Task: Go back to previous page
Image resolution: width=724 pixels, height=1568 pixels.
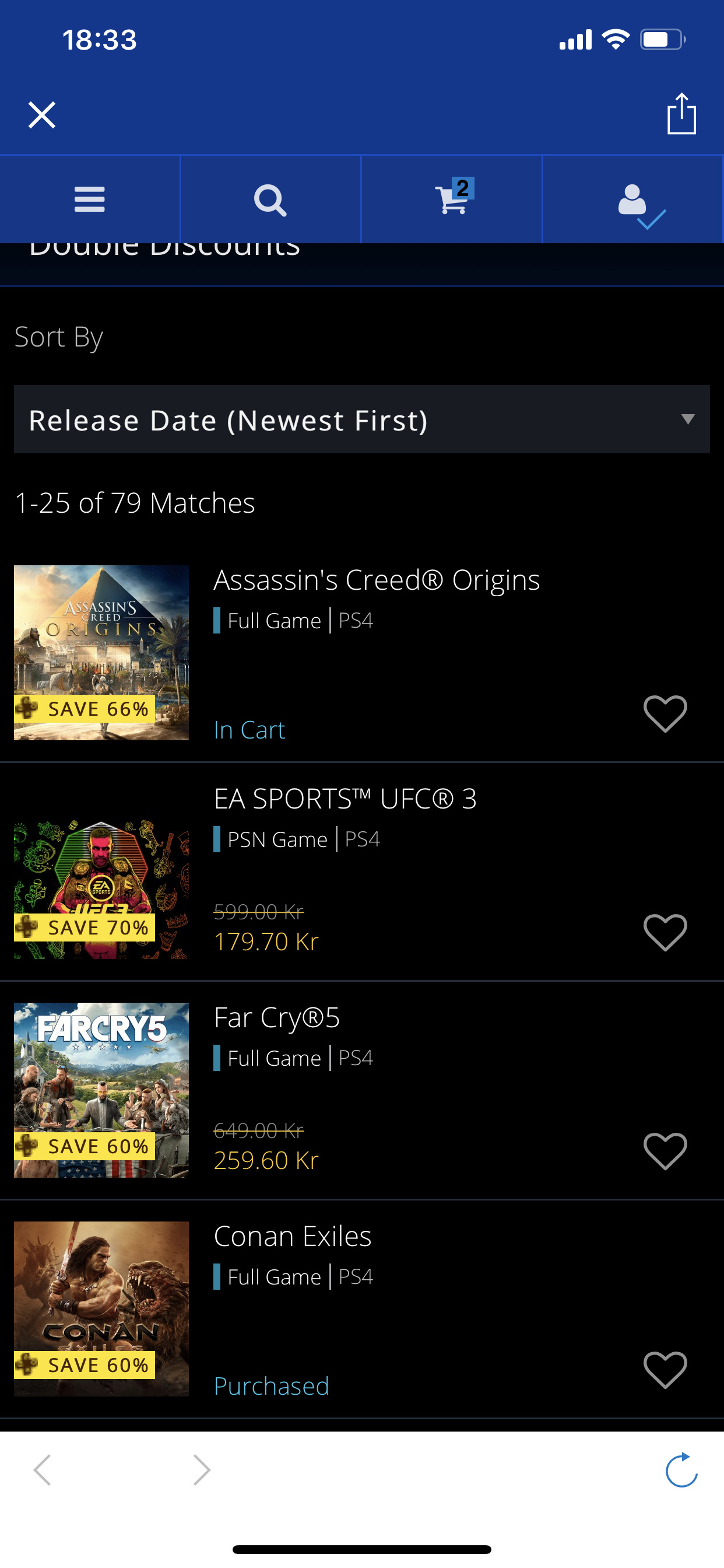Action: (x=43, y=1471)
